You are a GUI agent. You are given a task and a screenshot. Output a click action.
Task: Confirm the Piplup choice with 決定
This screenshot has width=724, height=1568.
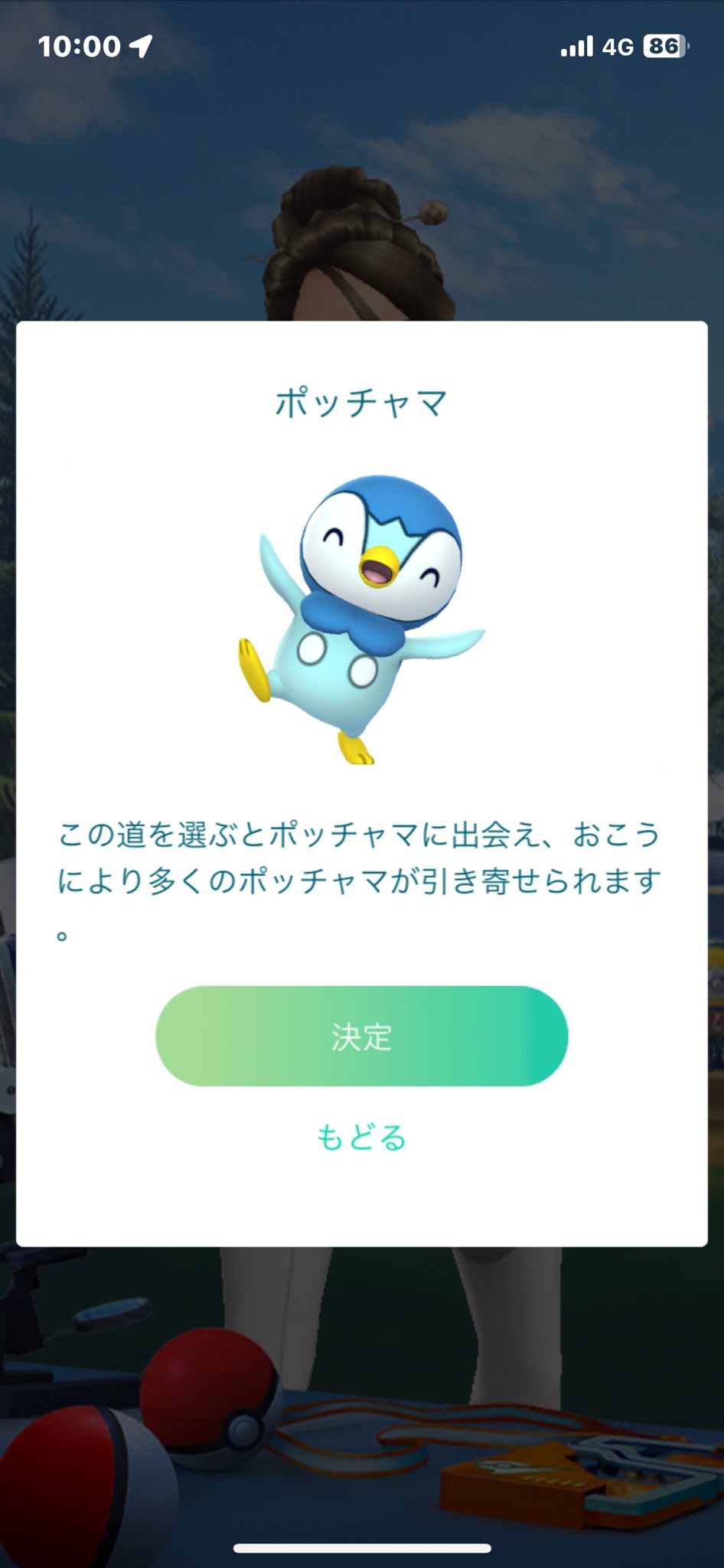tap(361, 1036)
